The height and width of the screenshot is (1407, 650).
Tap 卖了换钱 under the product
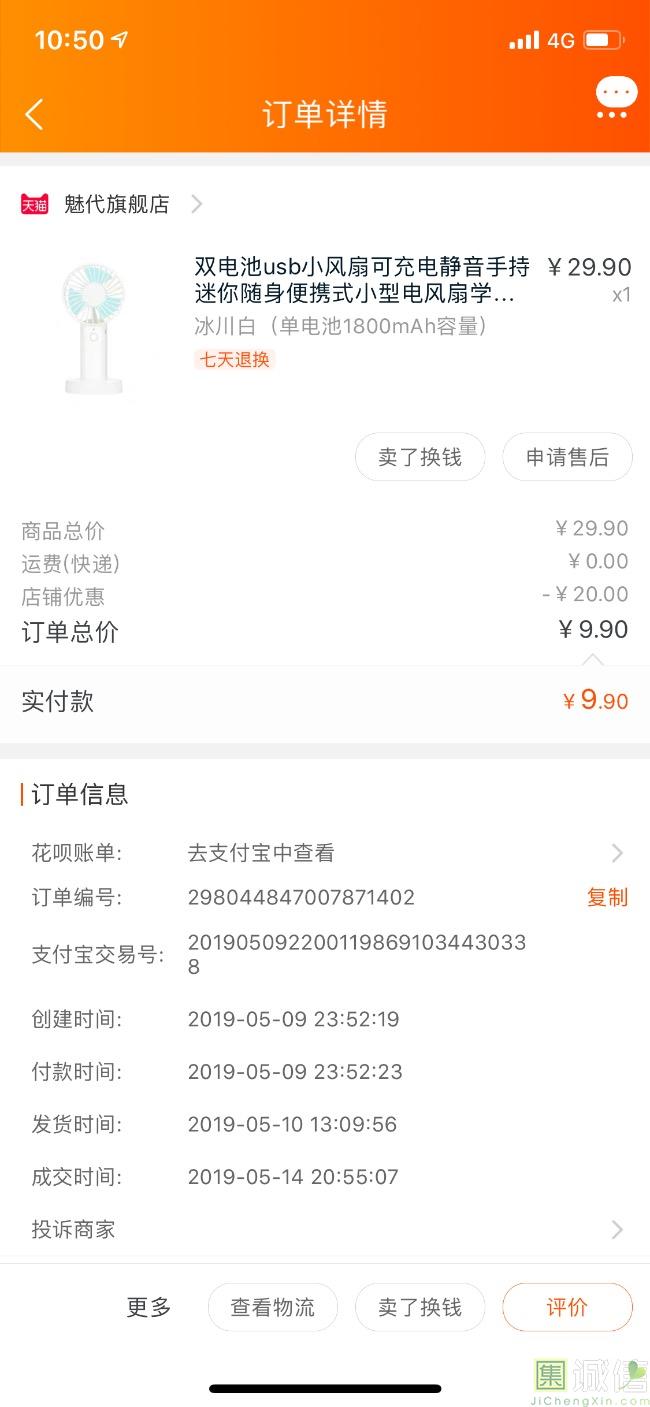click(420, 457)
